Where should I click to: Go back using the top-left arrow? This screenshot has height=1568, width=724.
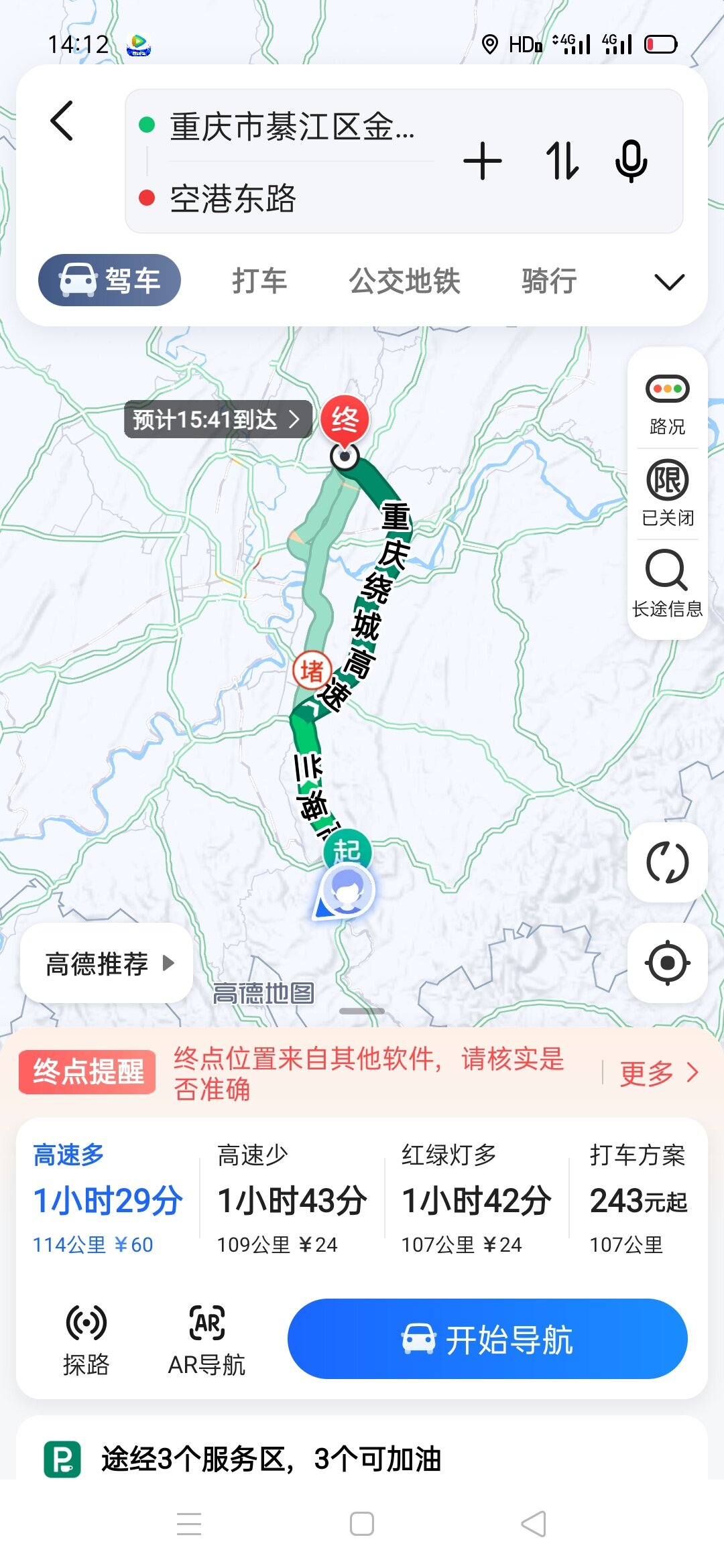[x=62, y=121]
